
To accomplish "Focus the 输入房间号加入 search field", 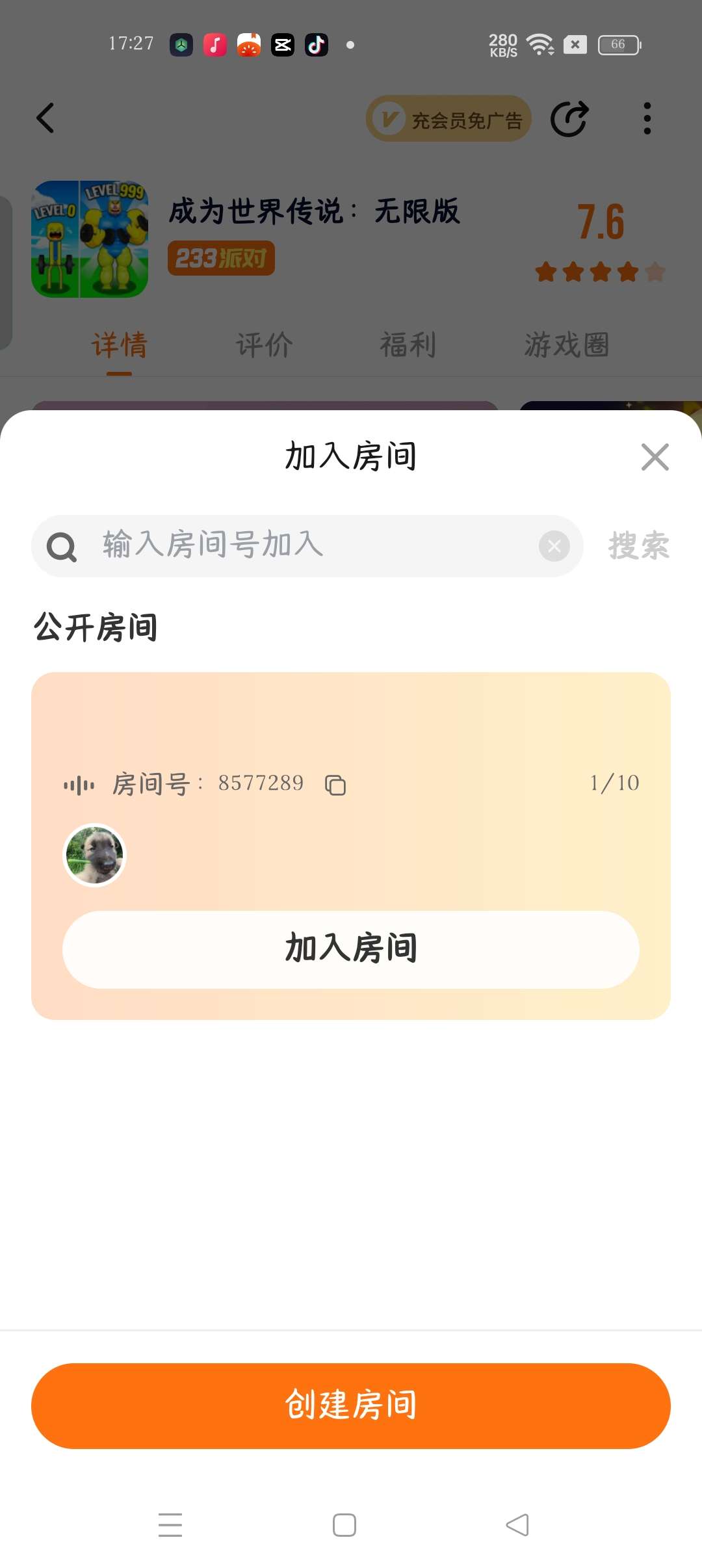I will [312, 545].
